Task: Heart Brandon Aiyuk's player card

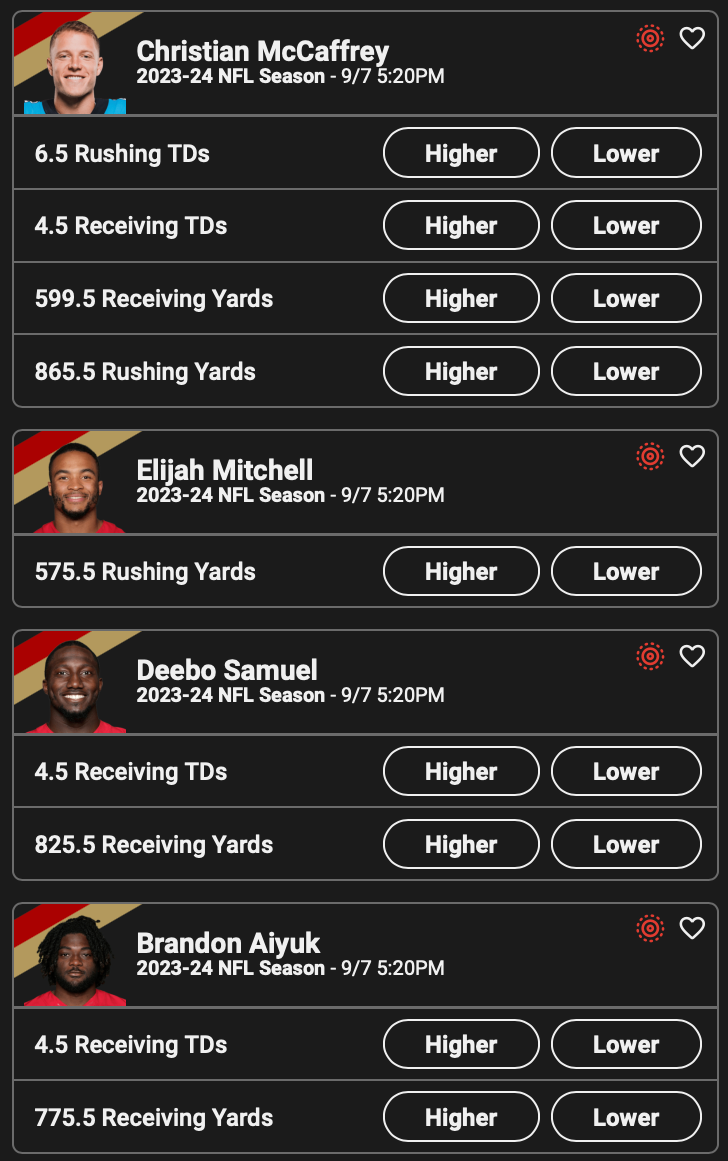Action: point(692,929)
